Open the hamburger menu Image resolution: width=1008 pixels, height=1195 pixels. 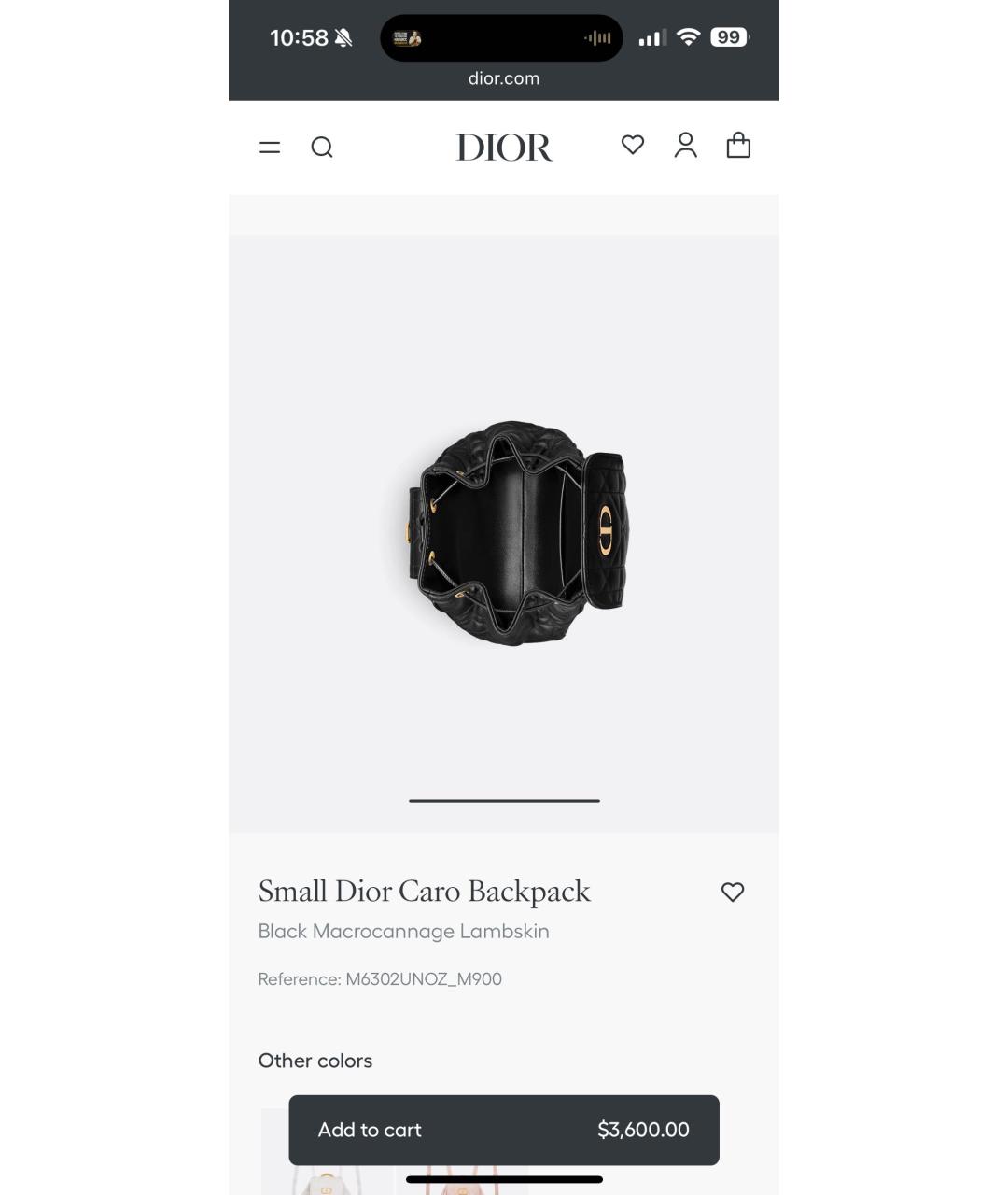pos(270,148)
